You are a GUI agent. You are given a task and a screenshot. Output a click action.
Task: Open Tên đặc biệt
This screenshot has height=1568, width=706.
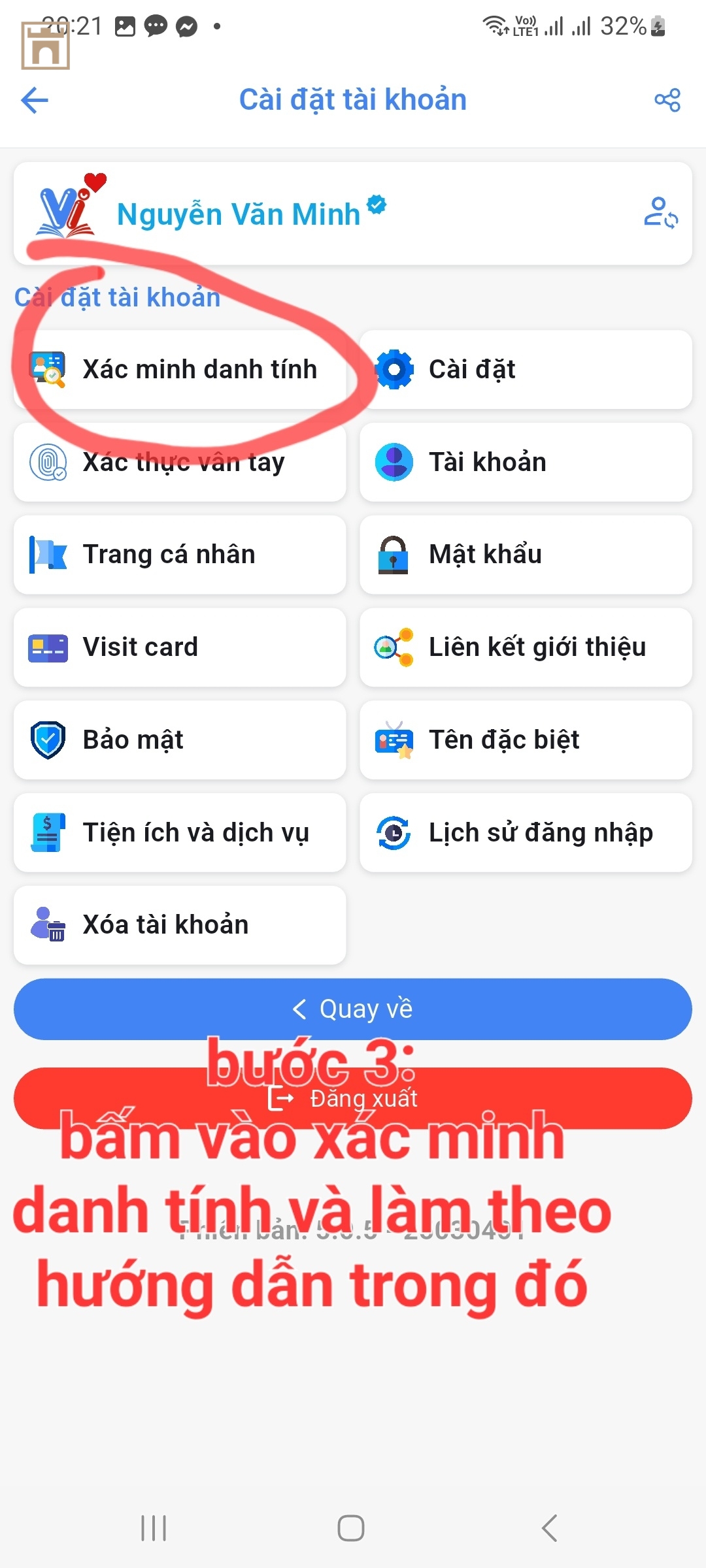(x=526, y=740)
